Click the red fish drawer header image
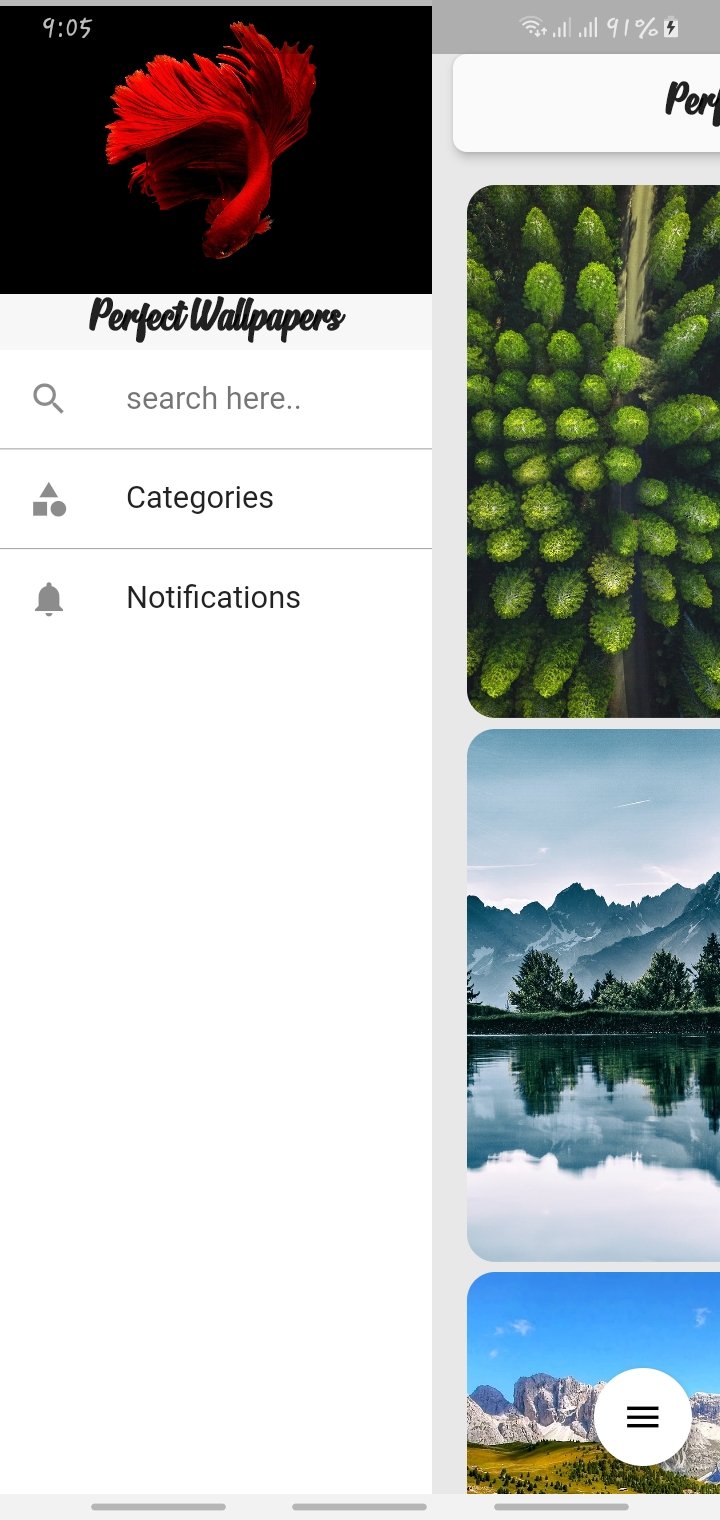This screenshot has width=720, height=1520. (x=215, y=148)
